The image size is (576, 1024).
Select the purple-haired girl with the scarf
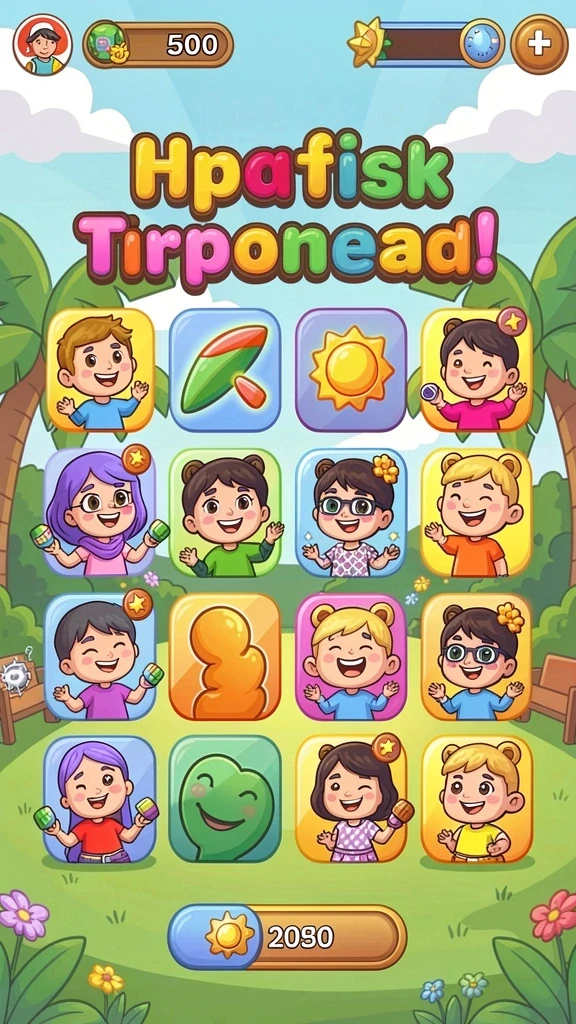click(x=100, y=511)
